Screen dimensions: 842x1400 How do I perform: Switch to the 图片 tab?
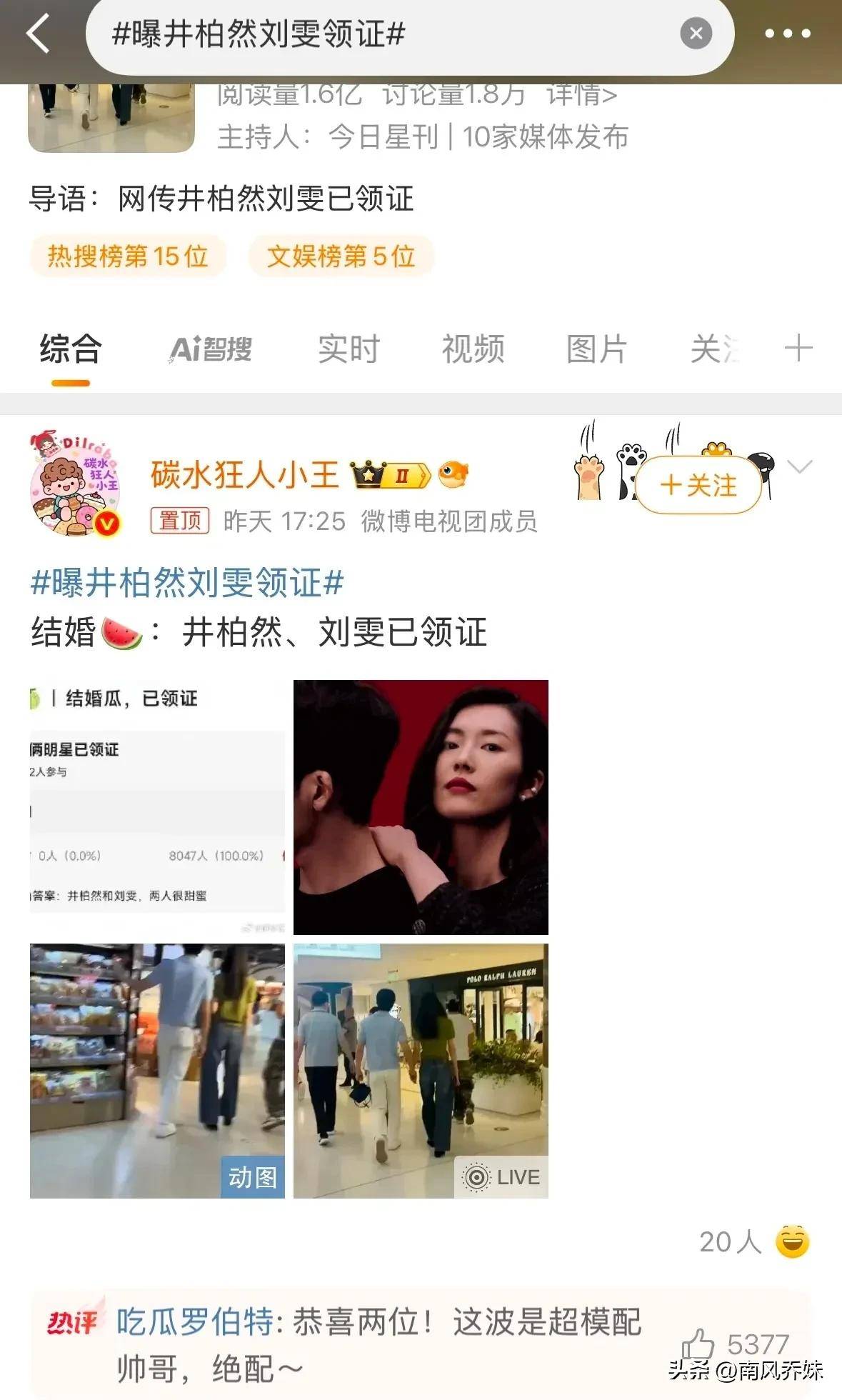coord(596,349)
